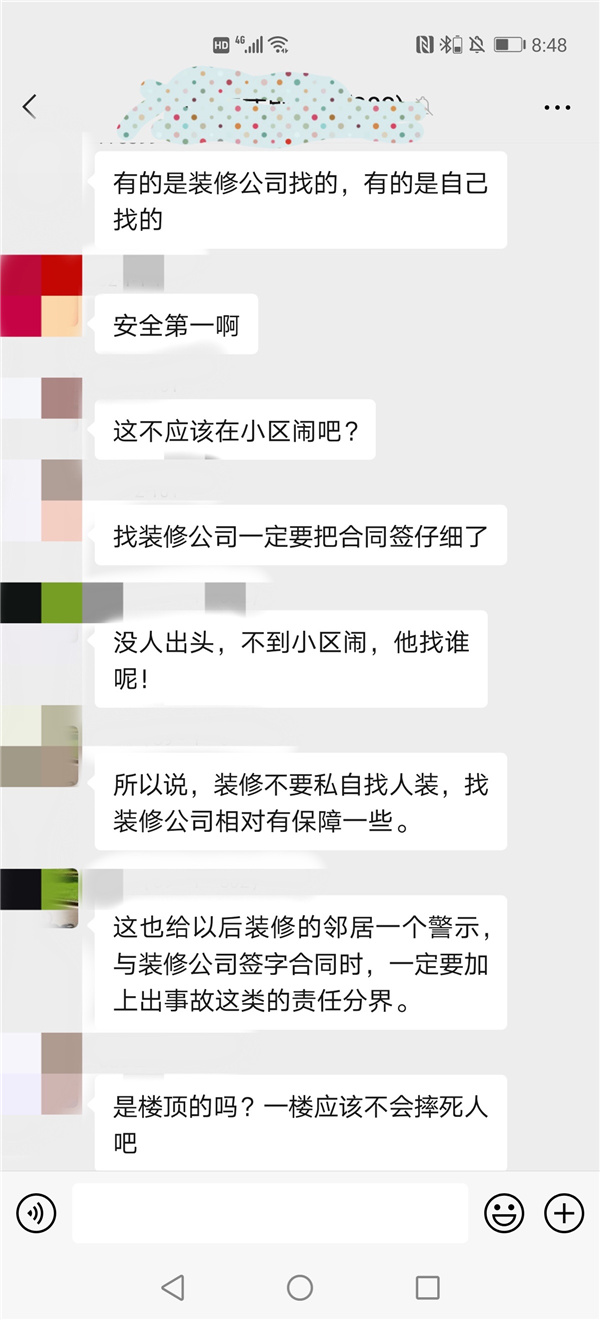
Task: Open the plus attachment menu
Action: [x=564, y=1214]
